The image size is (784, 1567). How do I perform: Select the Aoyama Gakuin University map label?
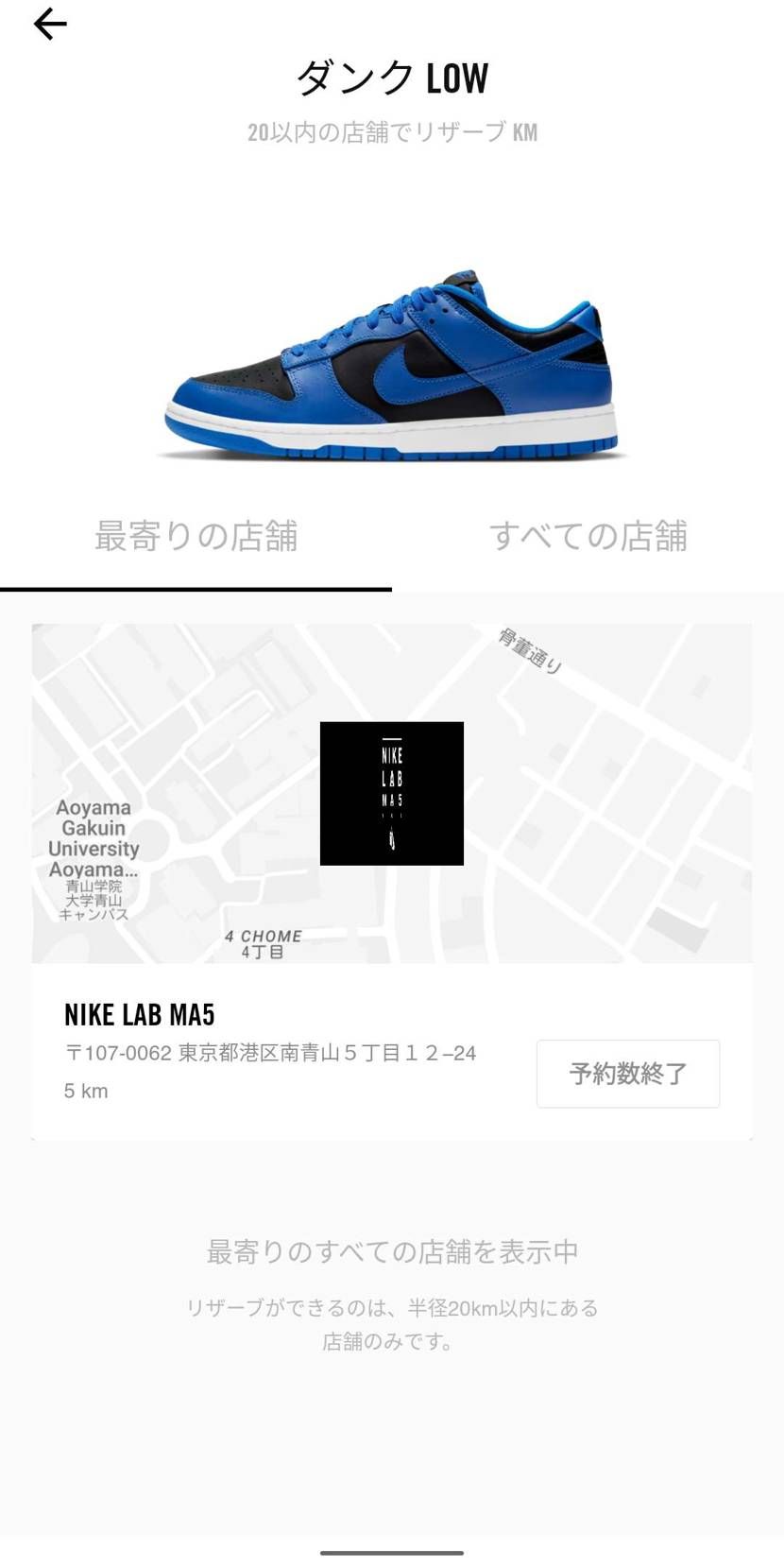[93, 838]
